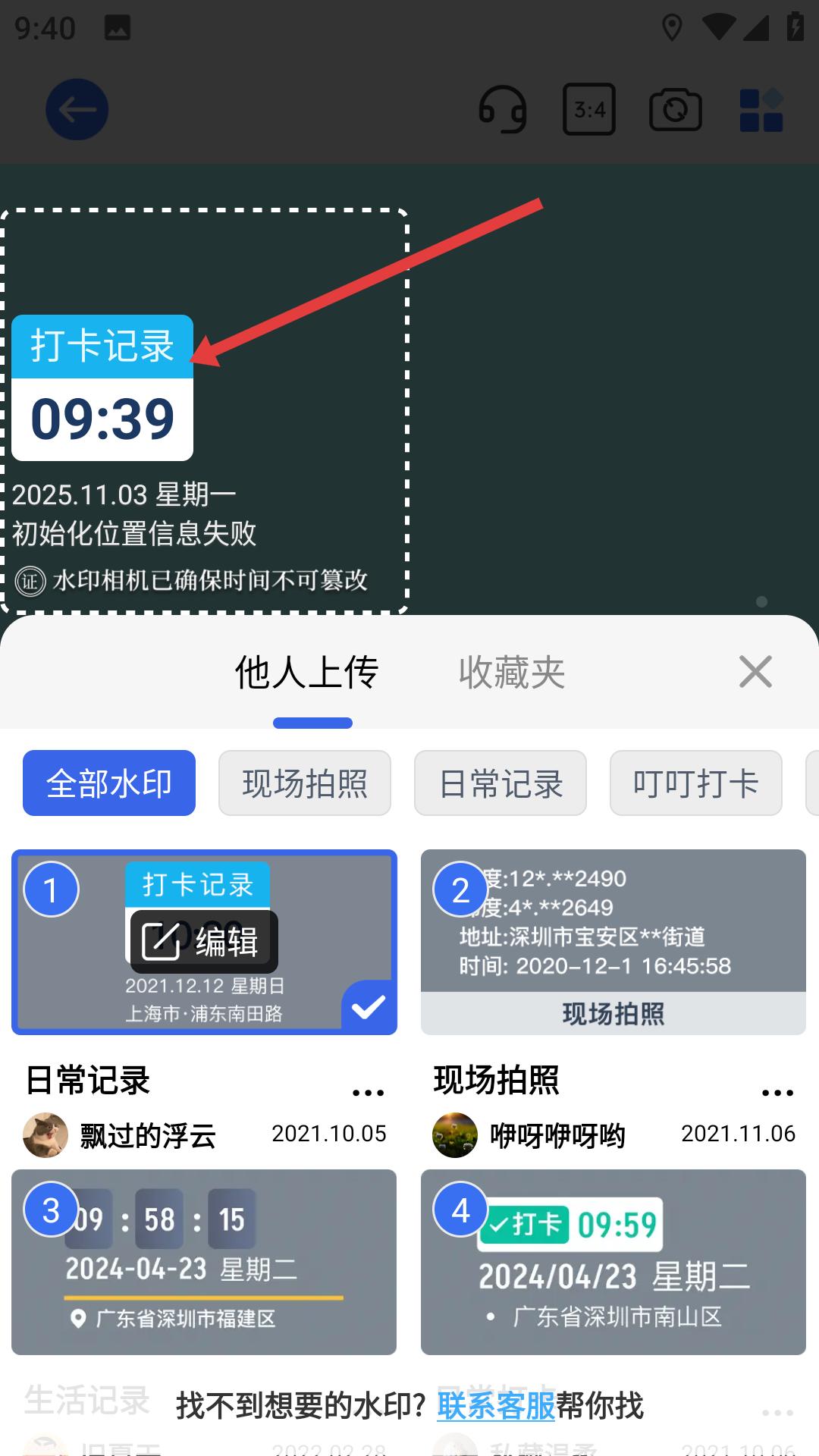
Task: Select the 现场拍照 filter chip
Action: pos(304,783)
